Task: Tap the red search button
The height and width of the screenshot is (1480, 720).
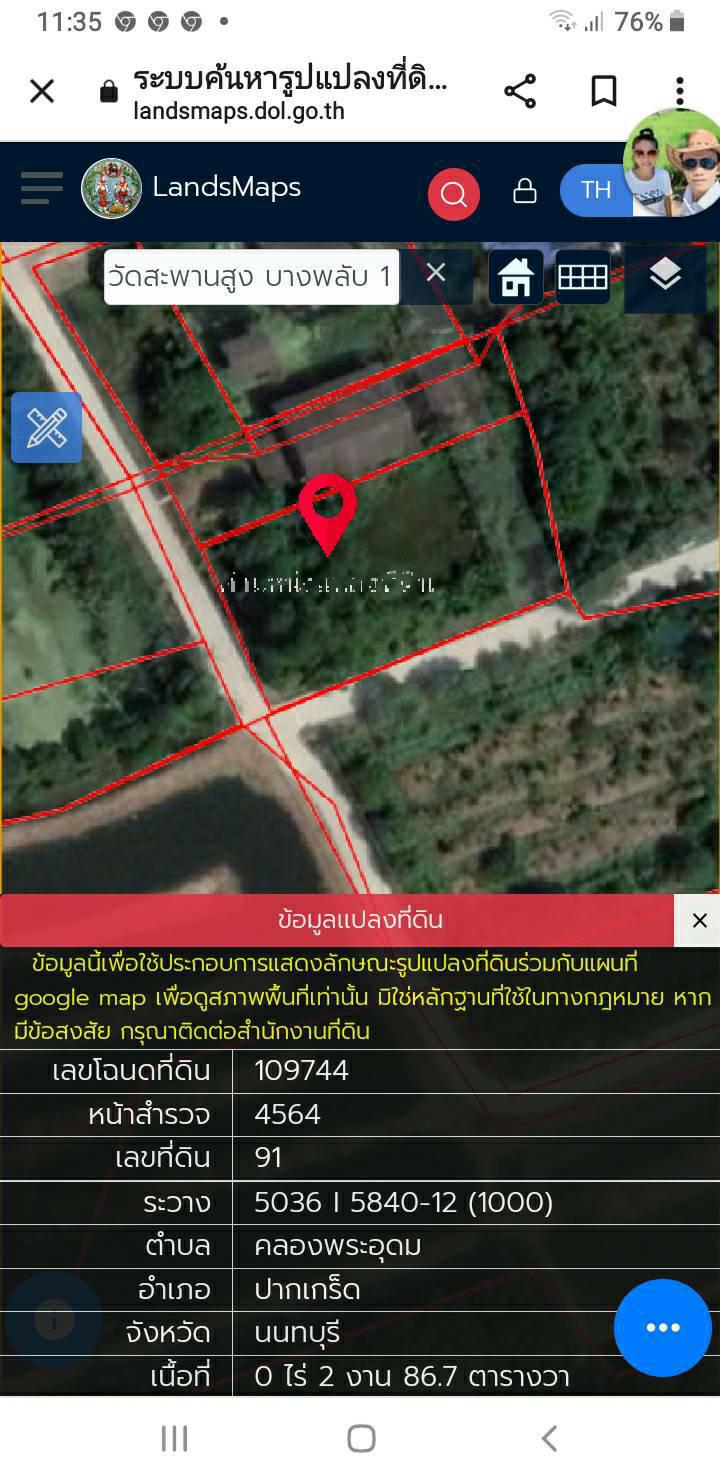Action: tap(454, 194)
